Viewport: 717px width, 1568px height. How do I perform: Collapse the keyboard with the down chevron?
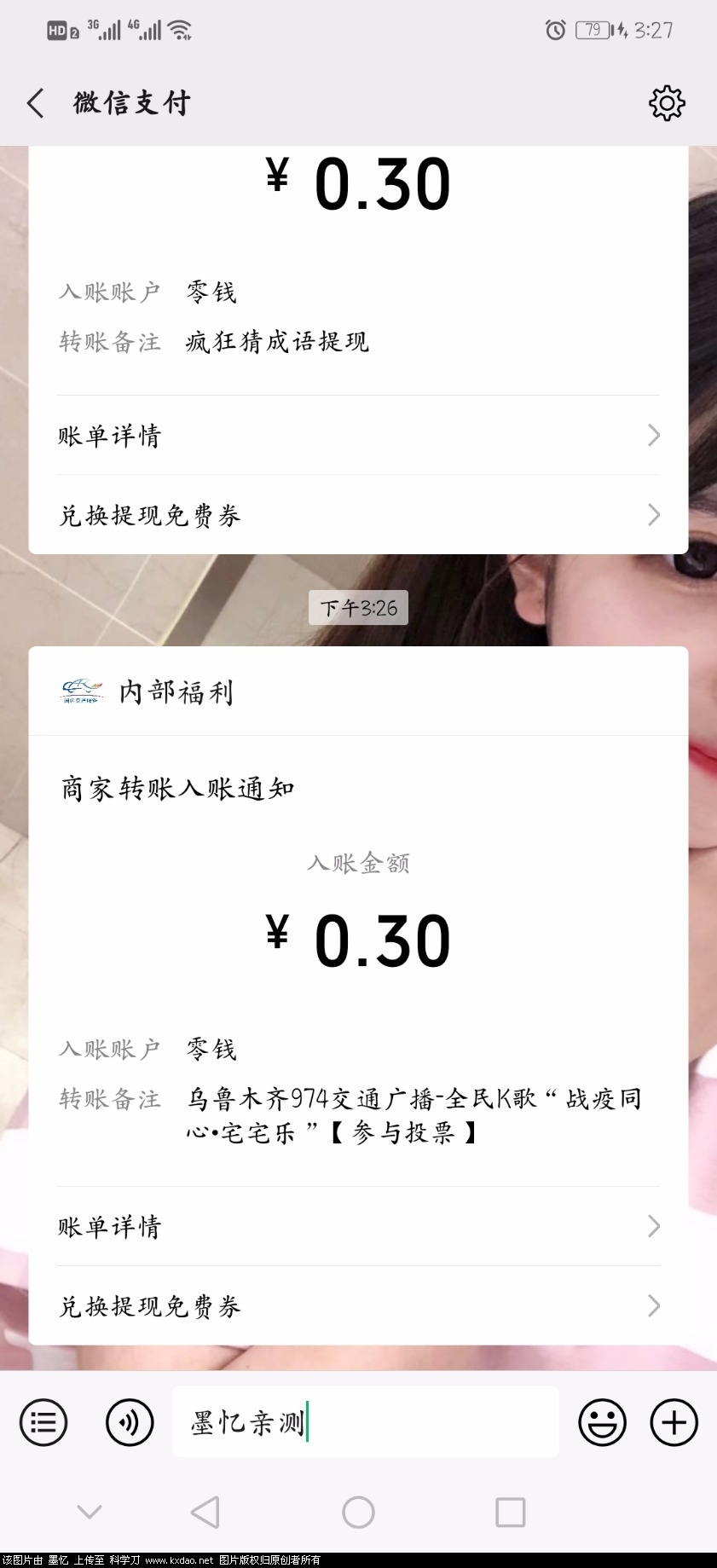click(x=90, y=1513)
